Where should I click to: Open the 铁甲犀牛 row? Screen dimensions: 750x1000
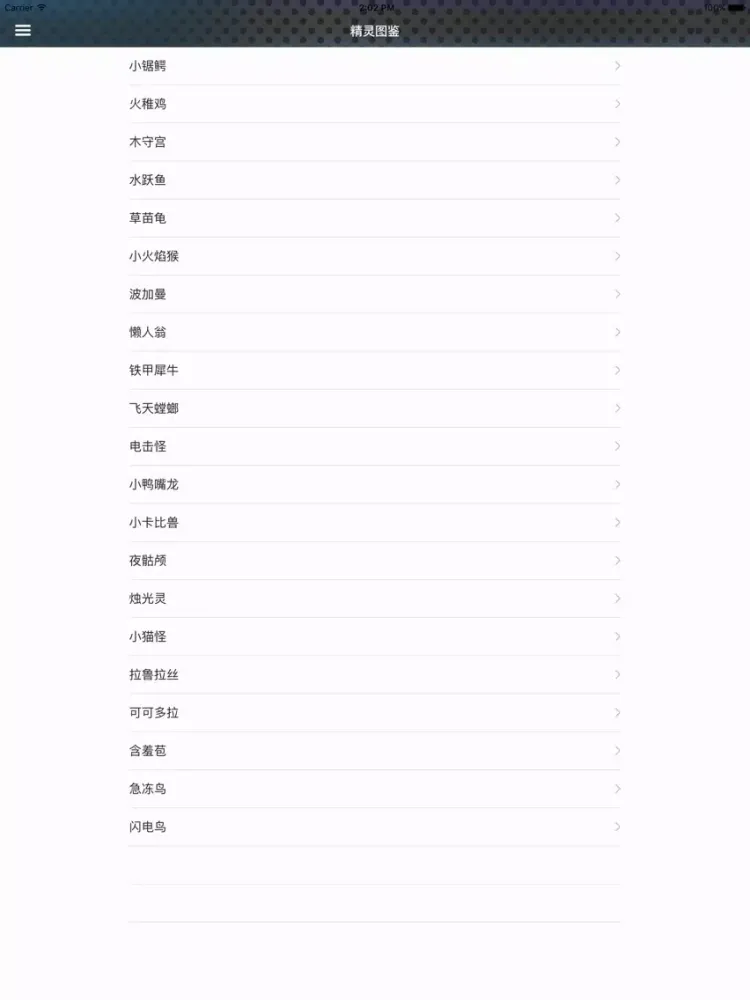[x=374, y=370]
